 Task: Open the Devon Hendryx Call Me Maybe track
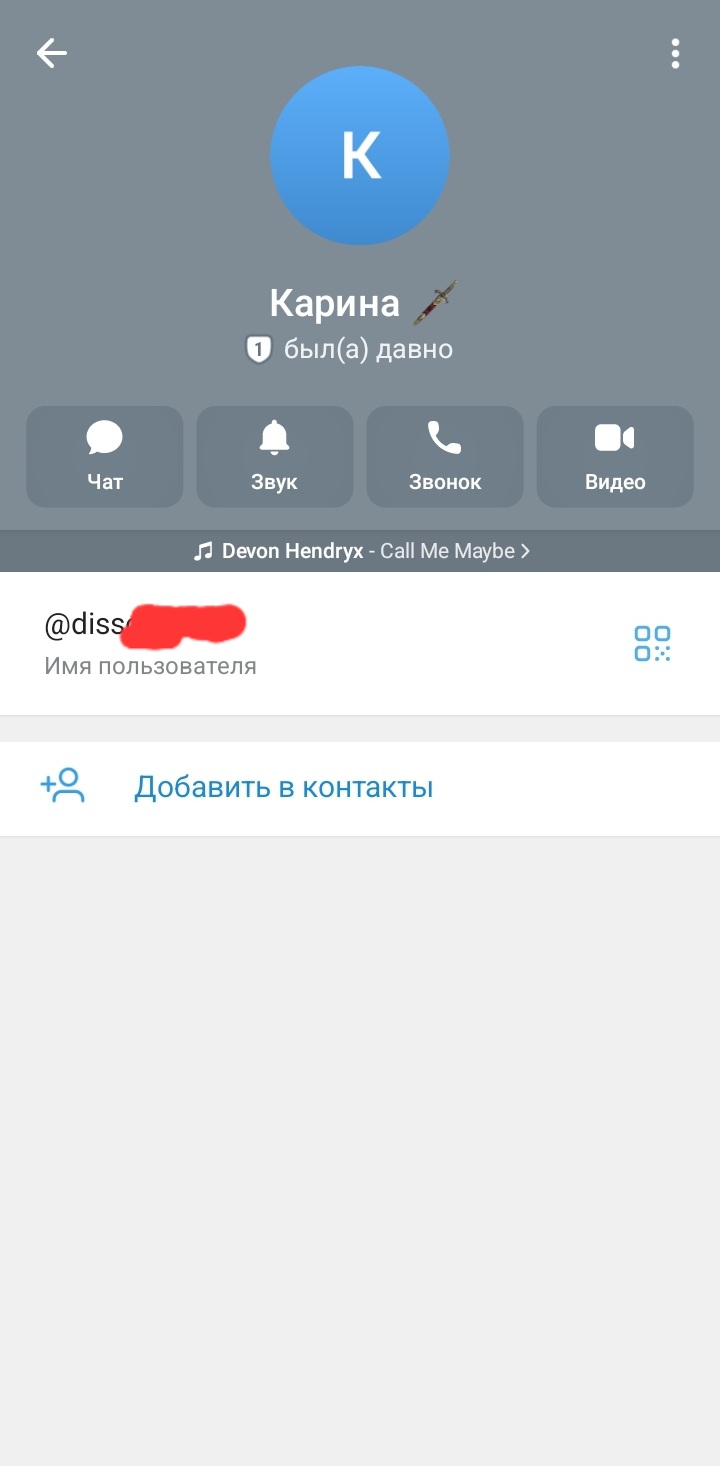360,551
